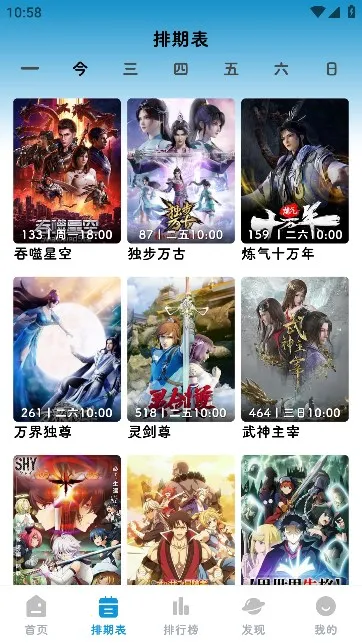
Task: Go to the 首页 home tab
Action: (36, 615)
